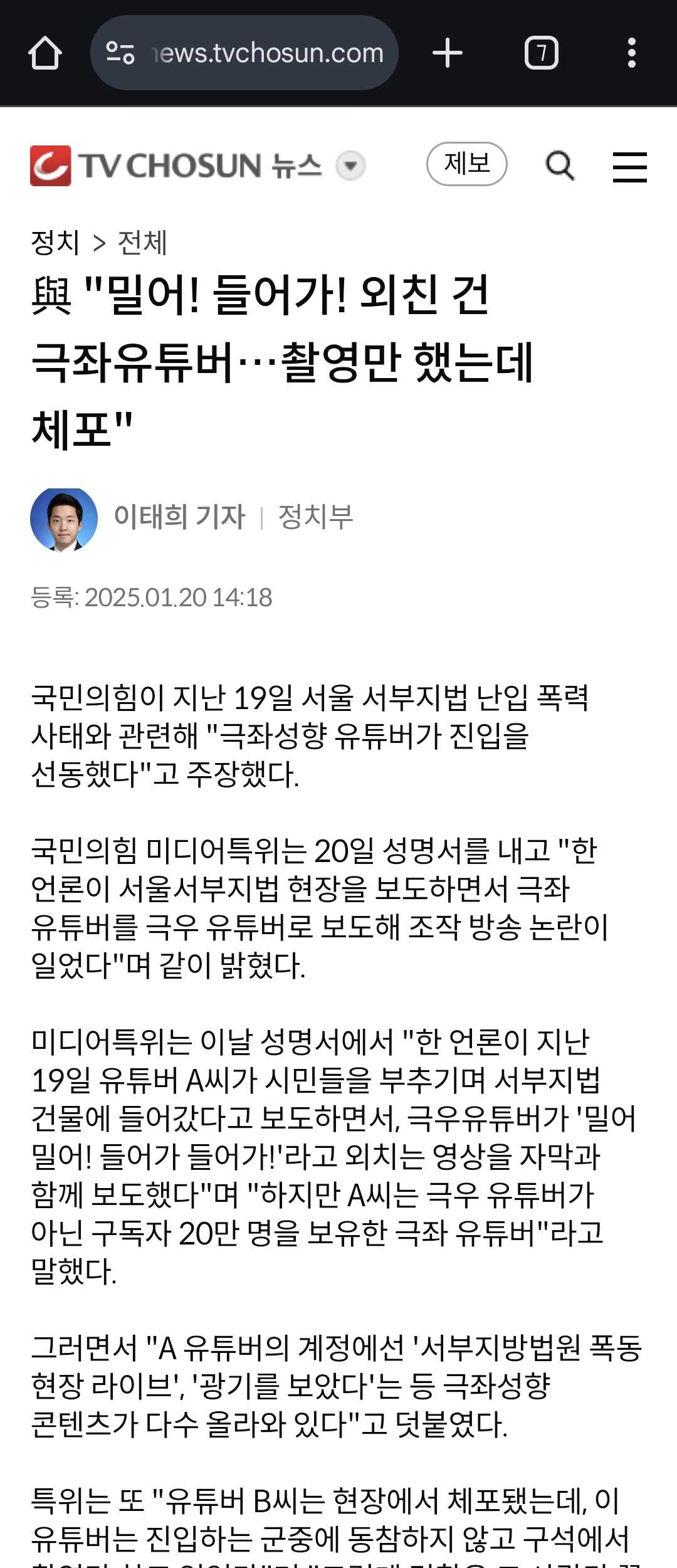Tap the news.tvchosun.com address bar
The image size is (677, 1568).
[268, 53]
